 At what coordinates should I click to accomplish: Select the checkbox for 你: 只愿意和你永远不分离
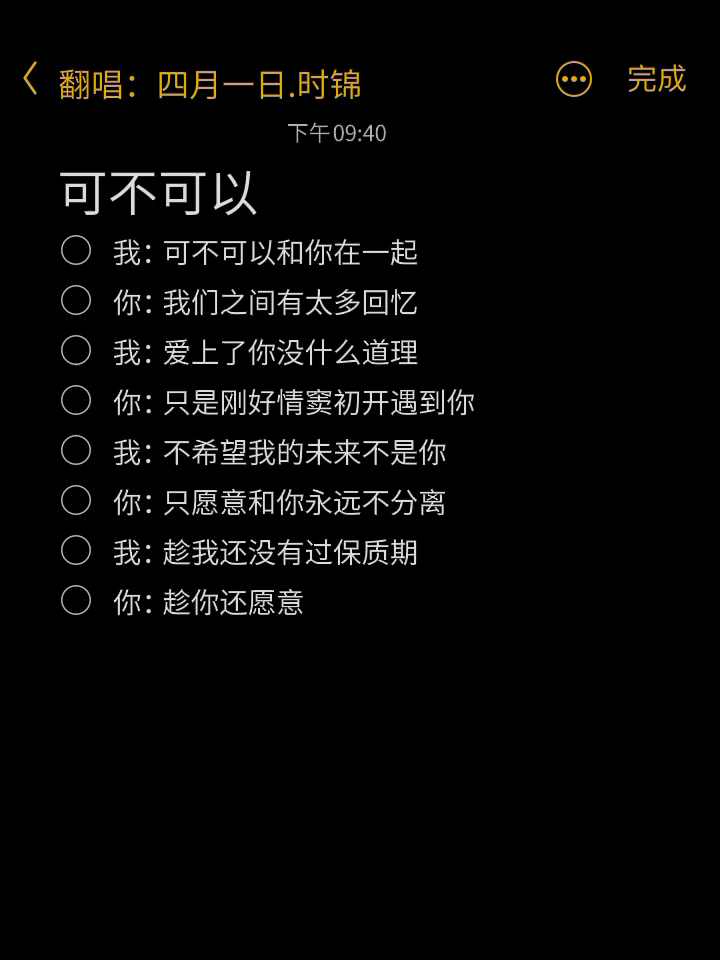click(76, 501)
